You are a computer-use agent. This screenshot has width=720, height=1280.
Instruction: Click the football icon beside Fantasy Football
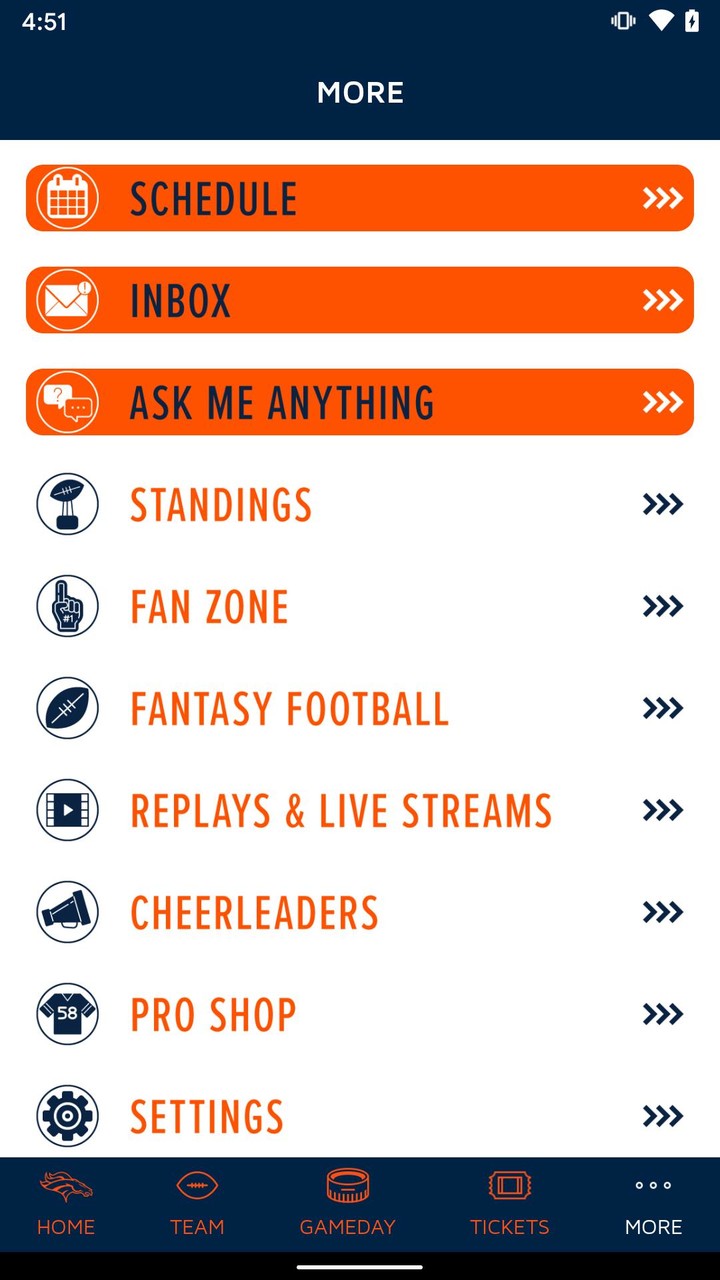click(66, 708)
